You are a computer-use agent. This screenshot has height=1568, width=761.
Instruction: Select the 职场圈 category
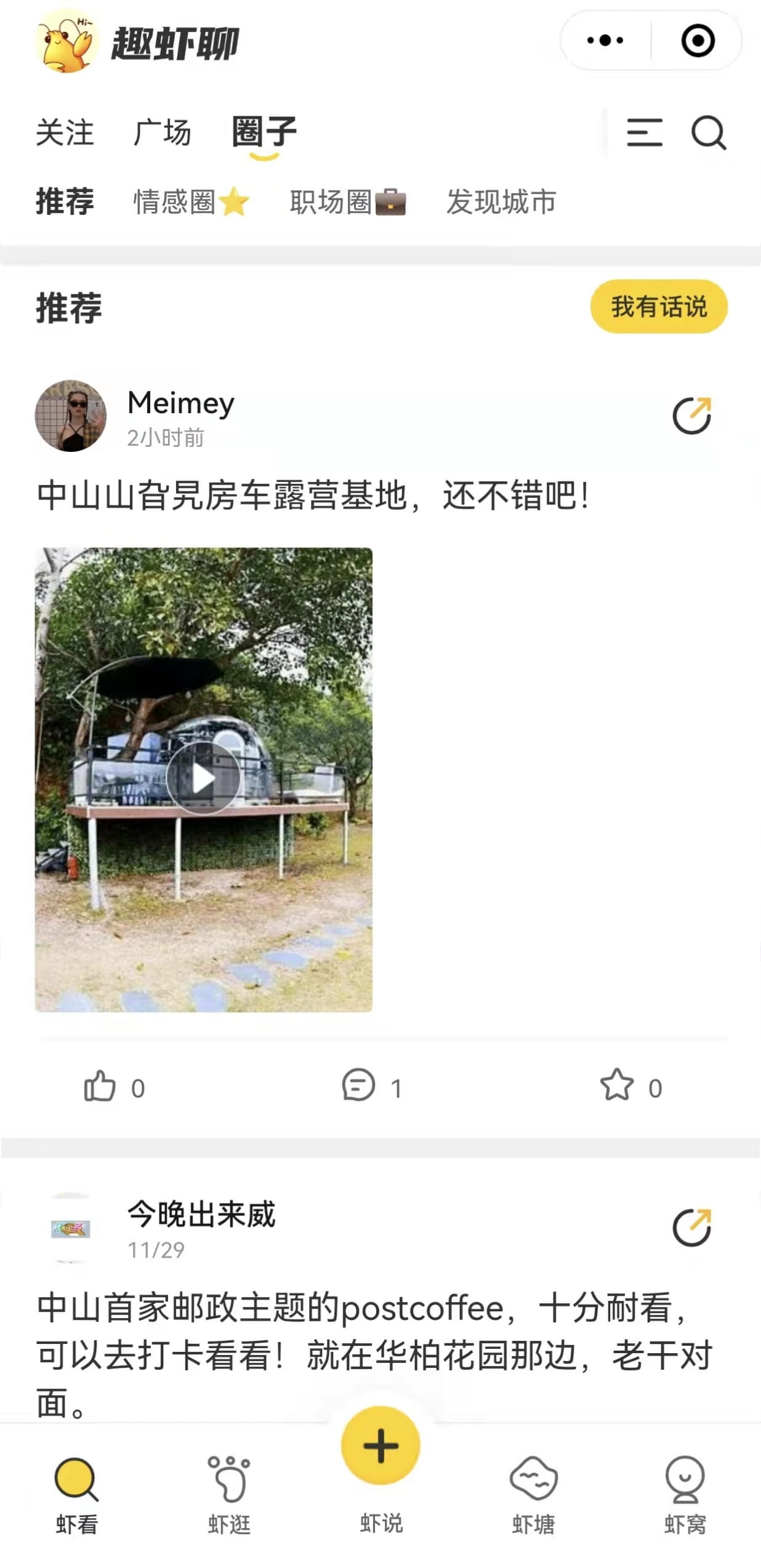[x=347, y=202]
